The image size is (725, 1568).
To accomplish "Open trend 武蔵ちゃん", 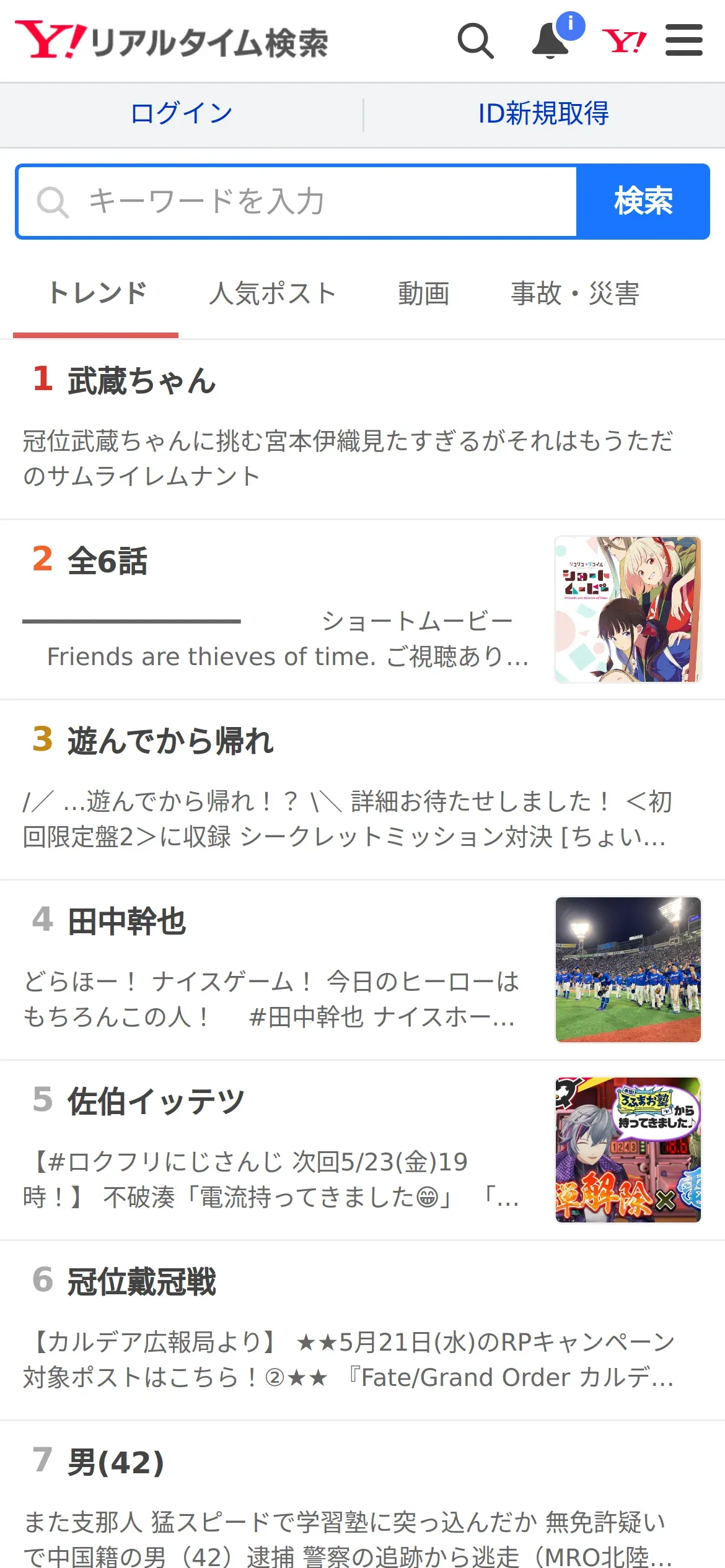I will point(141,380).
